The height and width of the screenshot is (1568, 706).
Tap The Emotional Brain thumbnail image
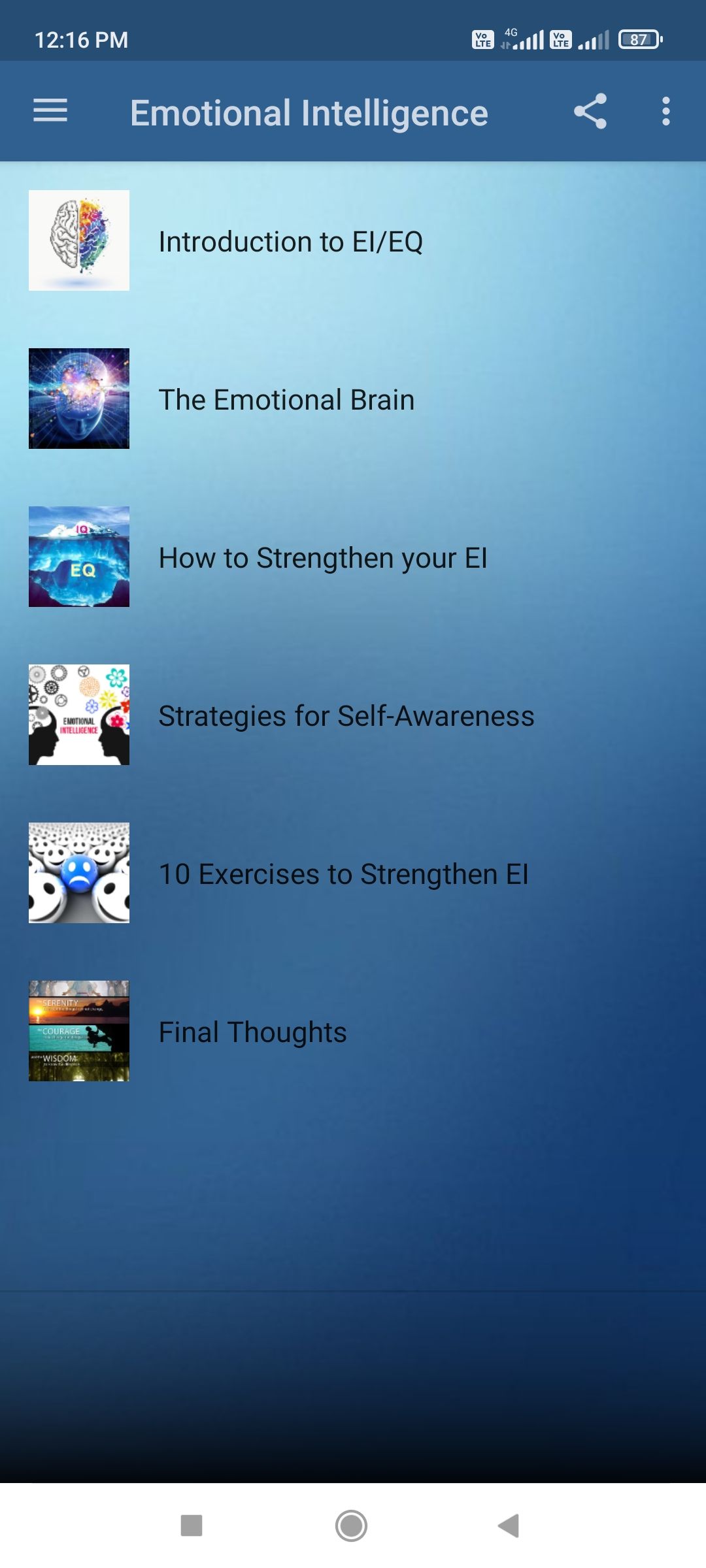[x=78, y=398]
